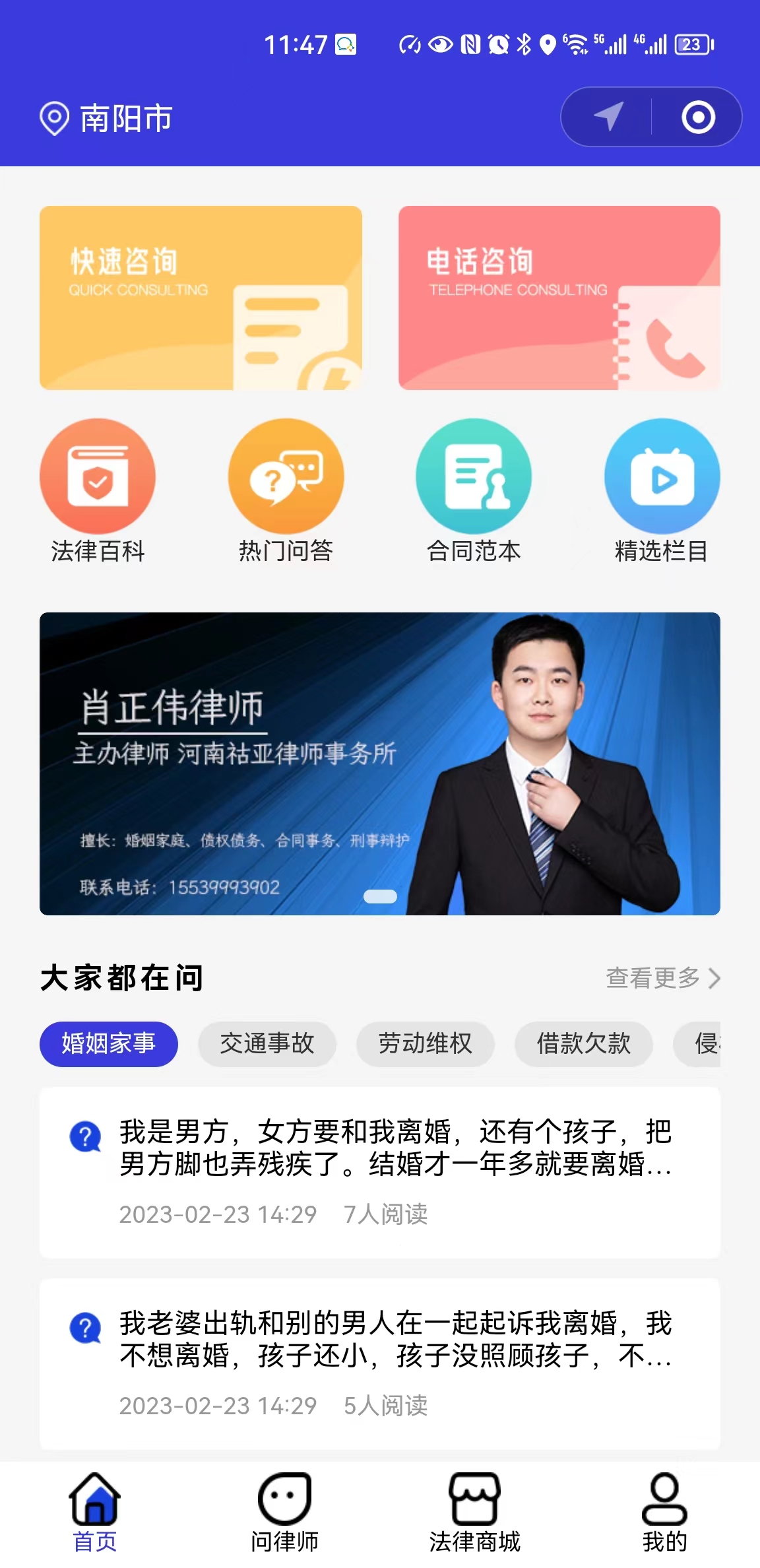Open 热门问答 hot Q&A

(x=286, y=491)
